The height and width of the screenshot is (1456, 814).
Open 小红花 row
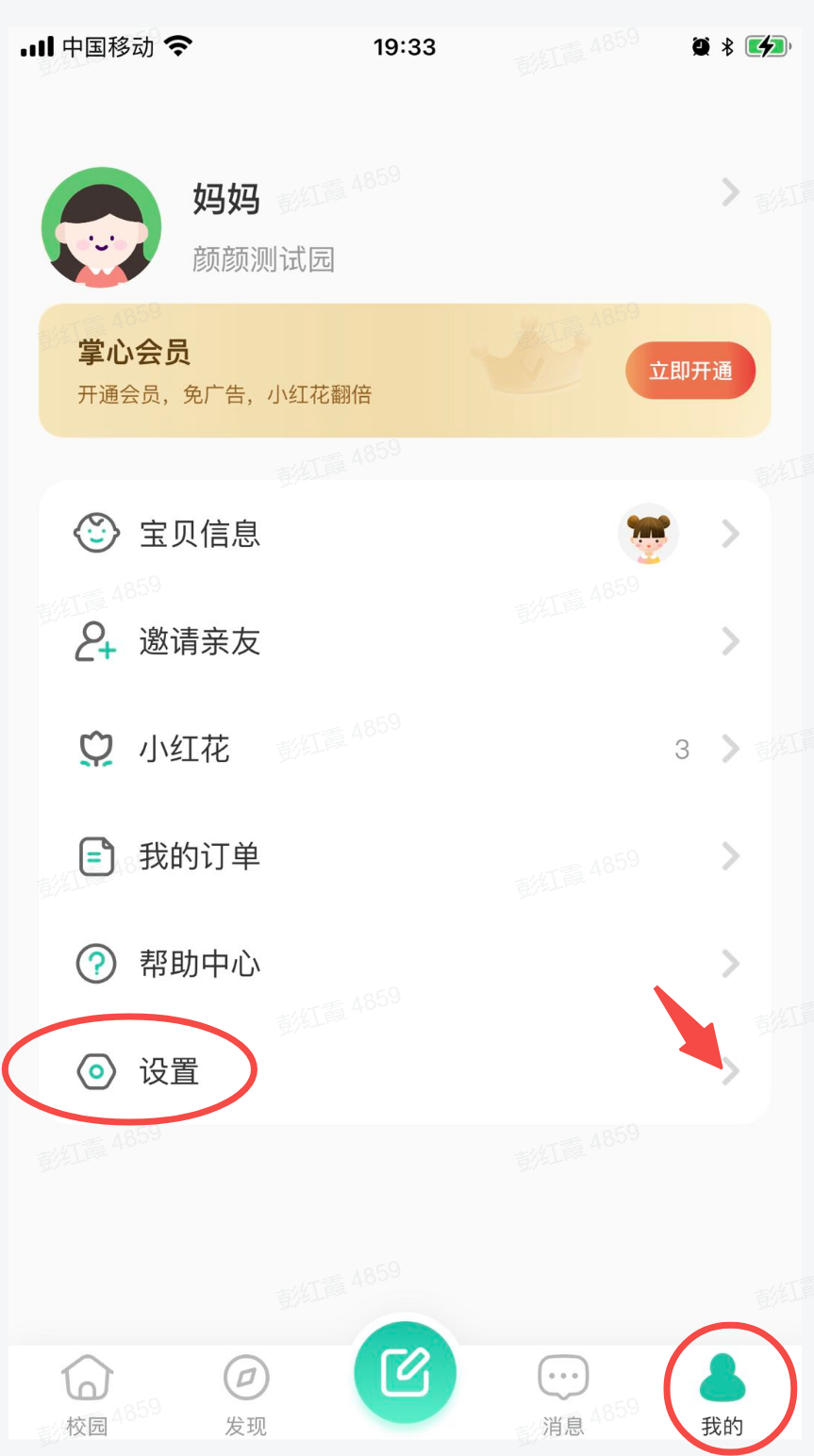[404, 749]
